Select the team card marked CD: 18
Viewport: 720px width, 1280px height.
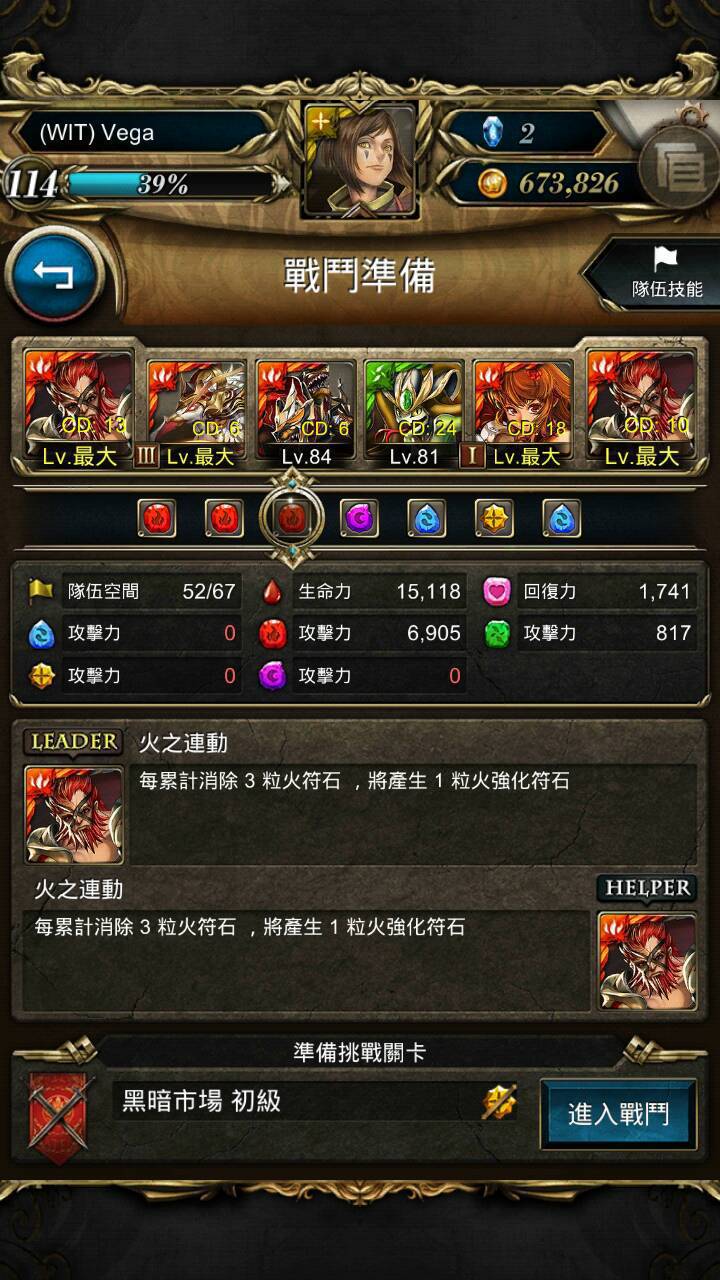point(522,412)
